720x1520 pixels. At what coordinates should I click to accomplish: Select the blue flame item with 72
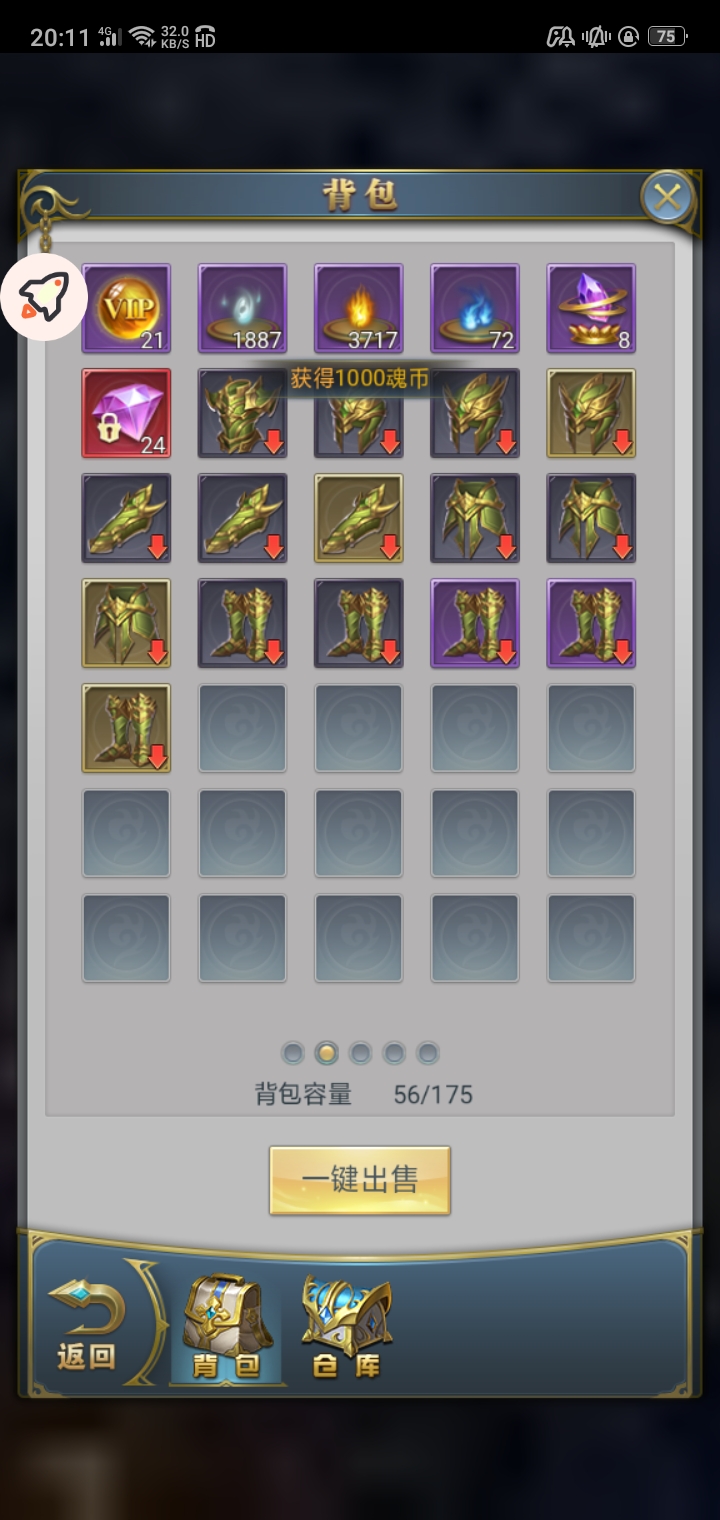475,308
